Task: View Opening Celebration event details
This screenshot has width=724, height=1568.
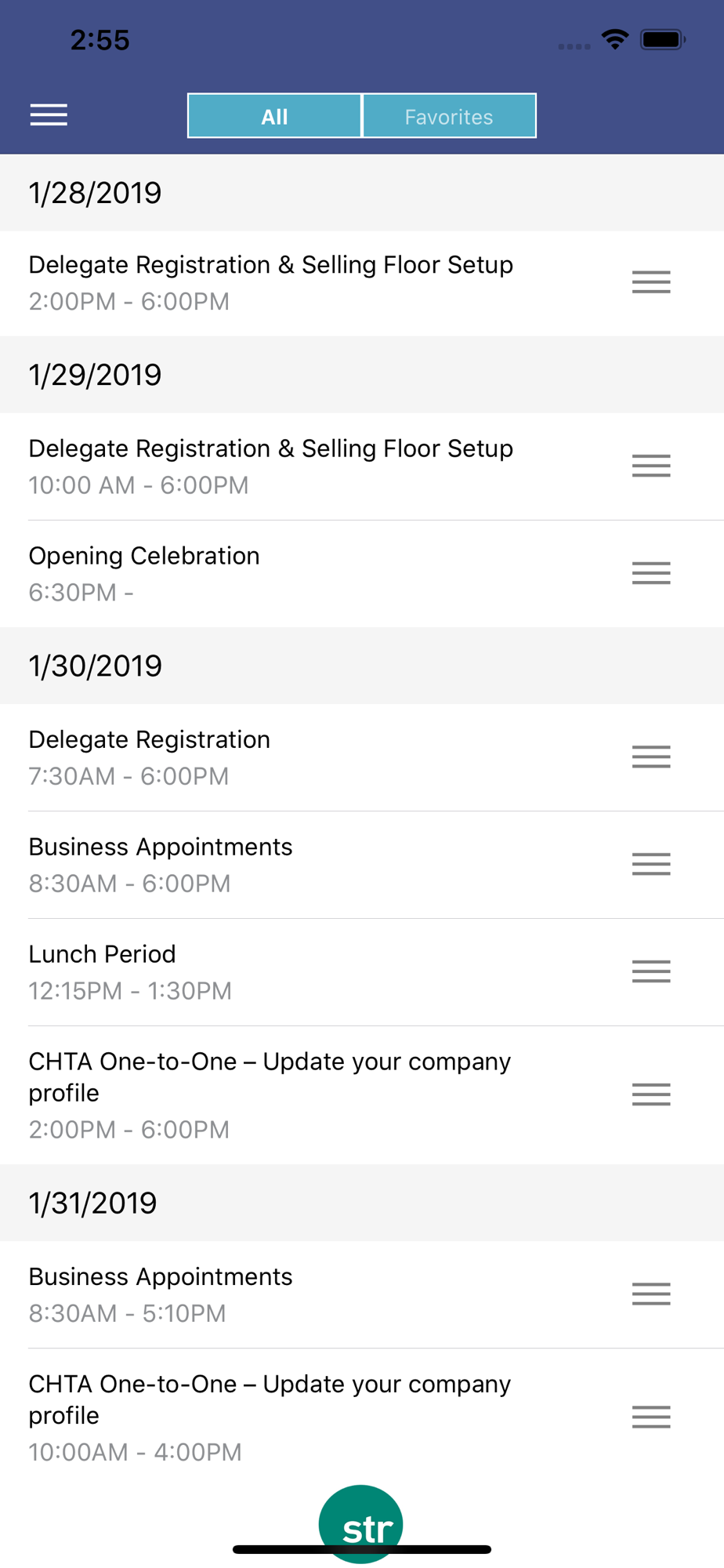Action: coord(144,573)
